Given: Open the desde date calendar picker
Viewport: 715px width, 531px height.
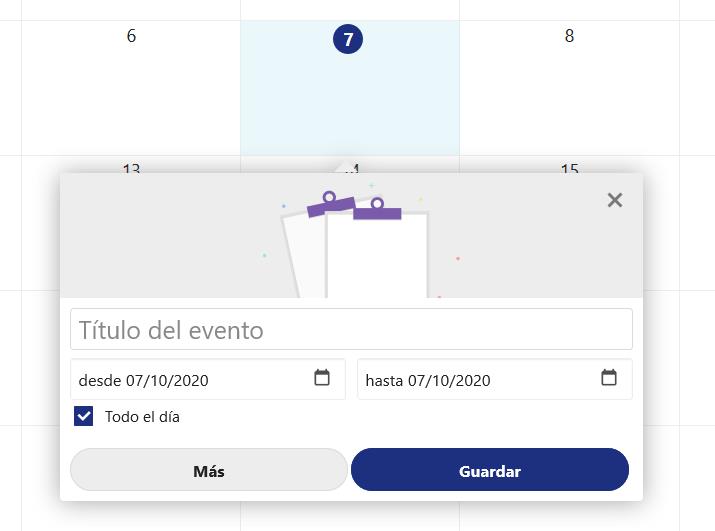Looking at the screenshot, I should (322, 378).
